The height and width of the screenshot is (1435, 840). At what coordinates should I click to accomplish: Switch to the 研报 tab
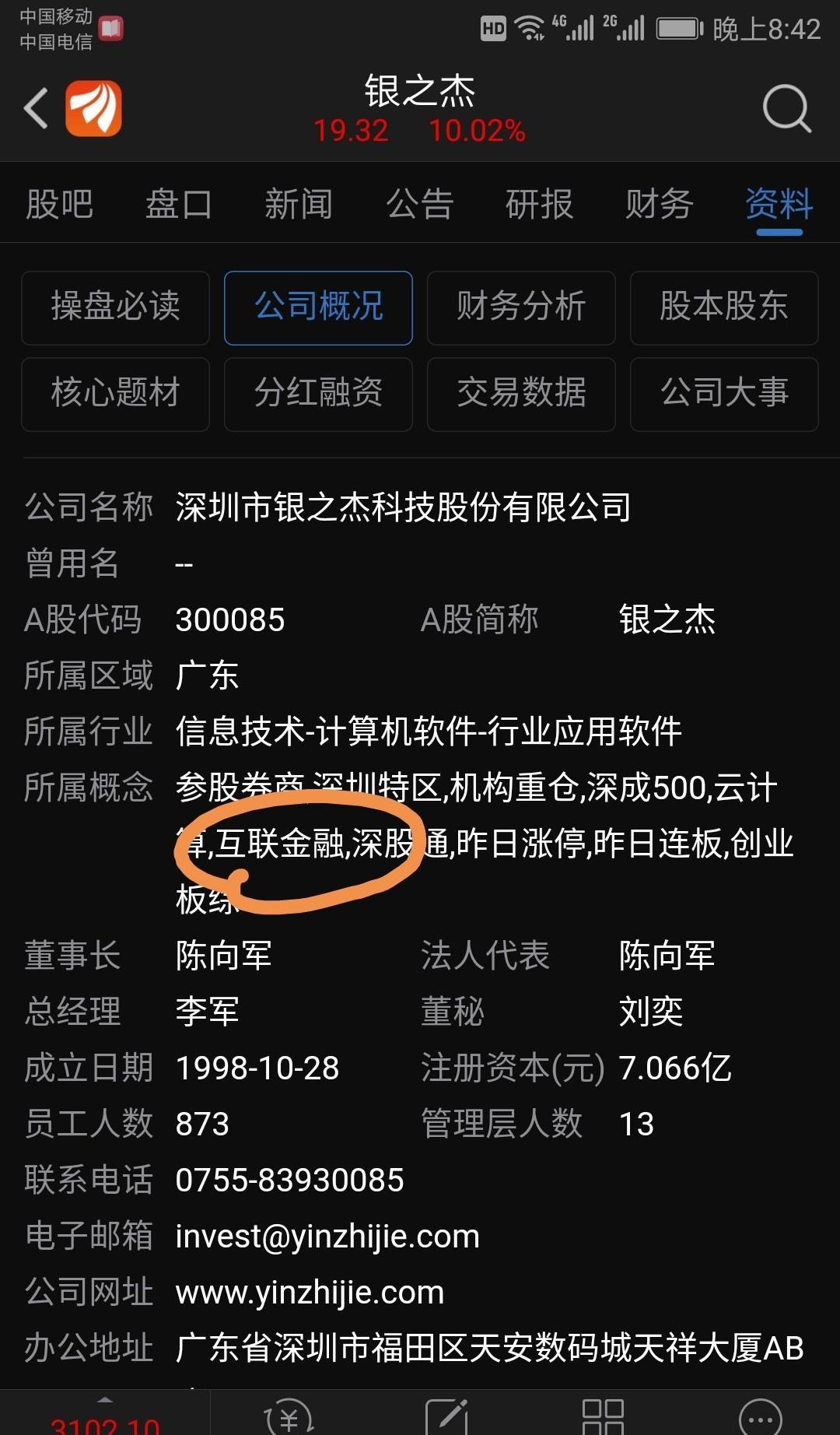[x=540, y=205]
